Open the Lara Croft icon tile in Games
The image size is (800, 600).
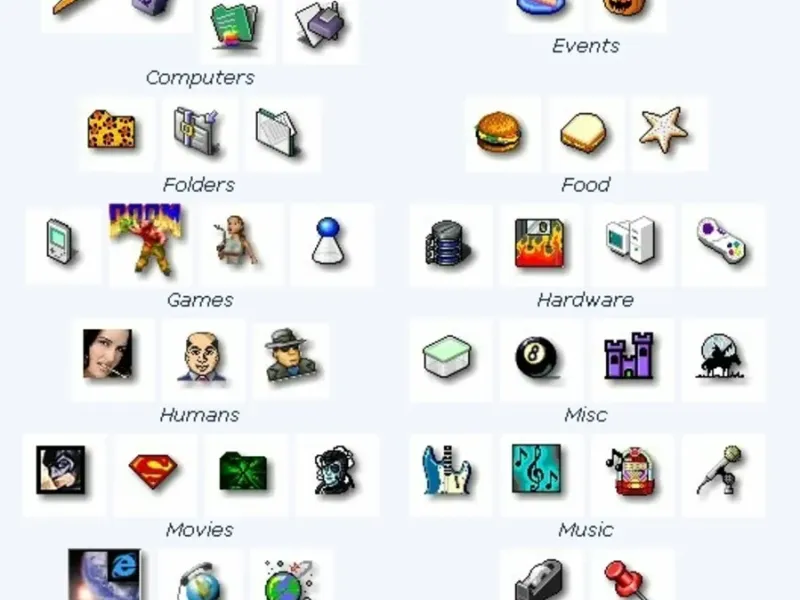[x=236, y=242]
